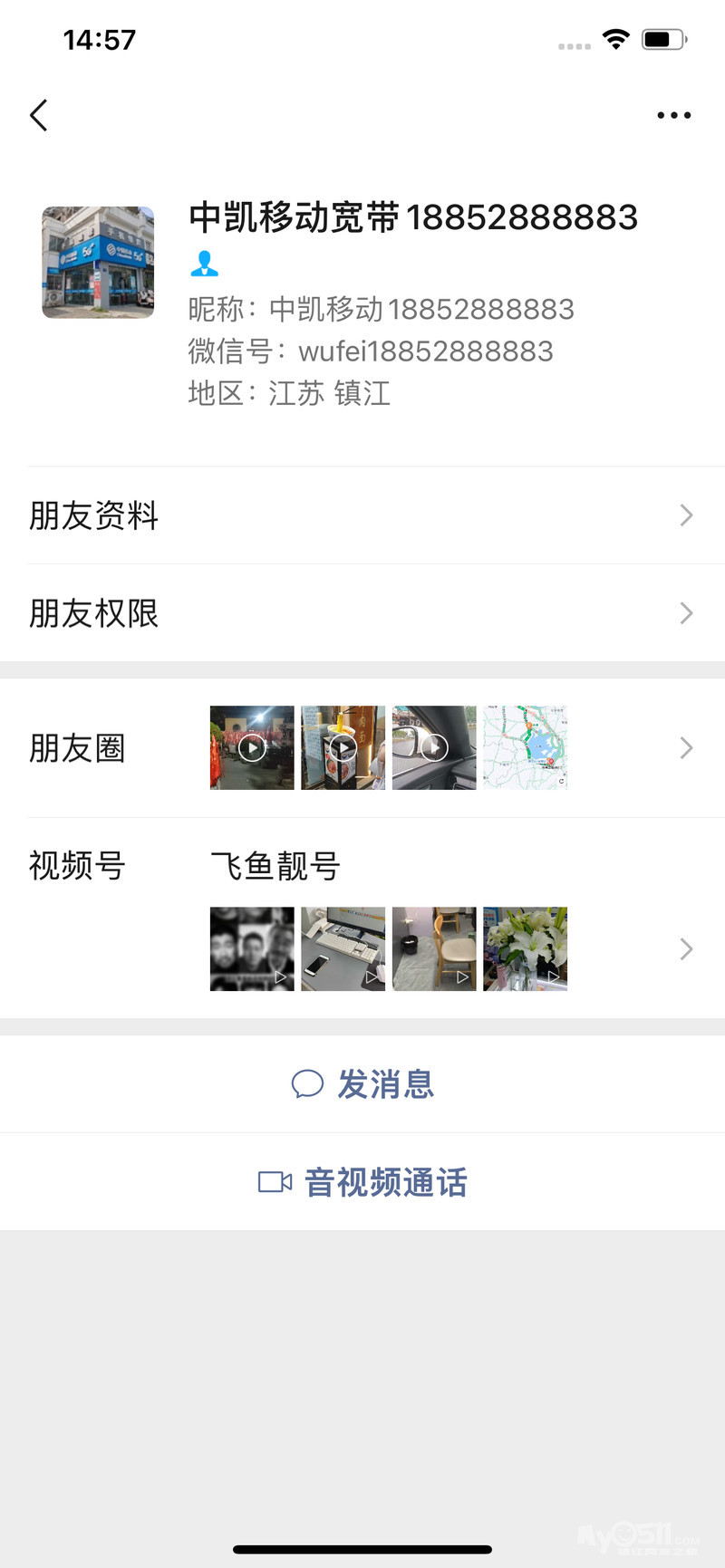The width and height of the screenshot is (725, 1568).
Task: View the contact's profile photo
Action: [x=98, y=263]
